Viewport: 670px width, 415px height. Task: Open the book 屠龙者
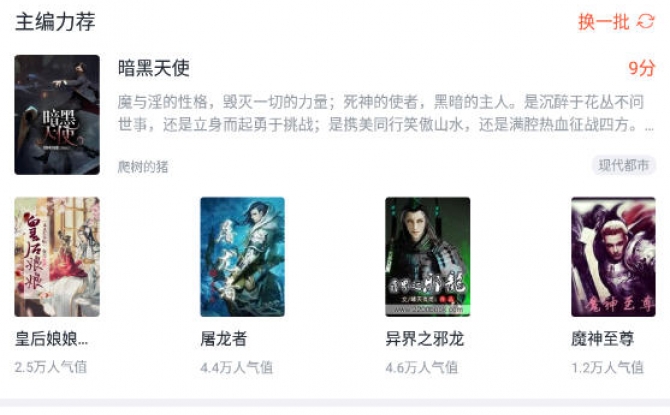pyautogui.click(x=242, y=257)
